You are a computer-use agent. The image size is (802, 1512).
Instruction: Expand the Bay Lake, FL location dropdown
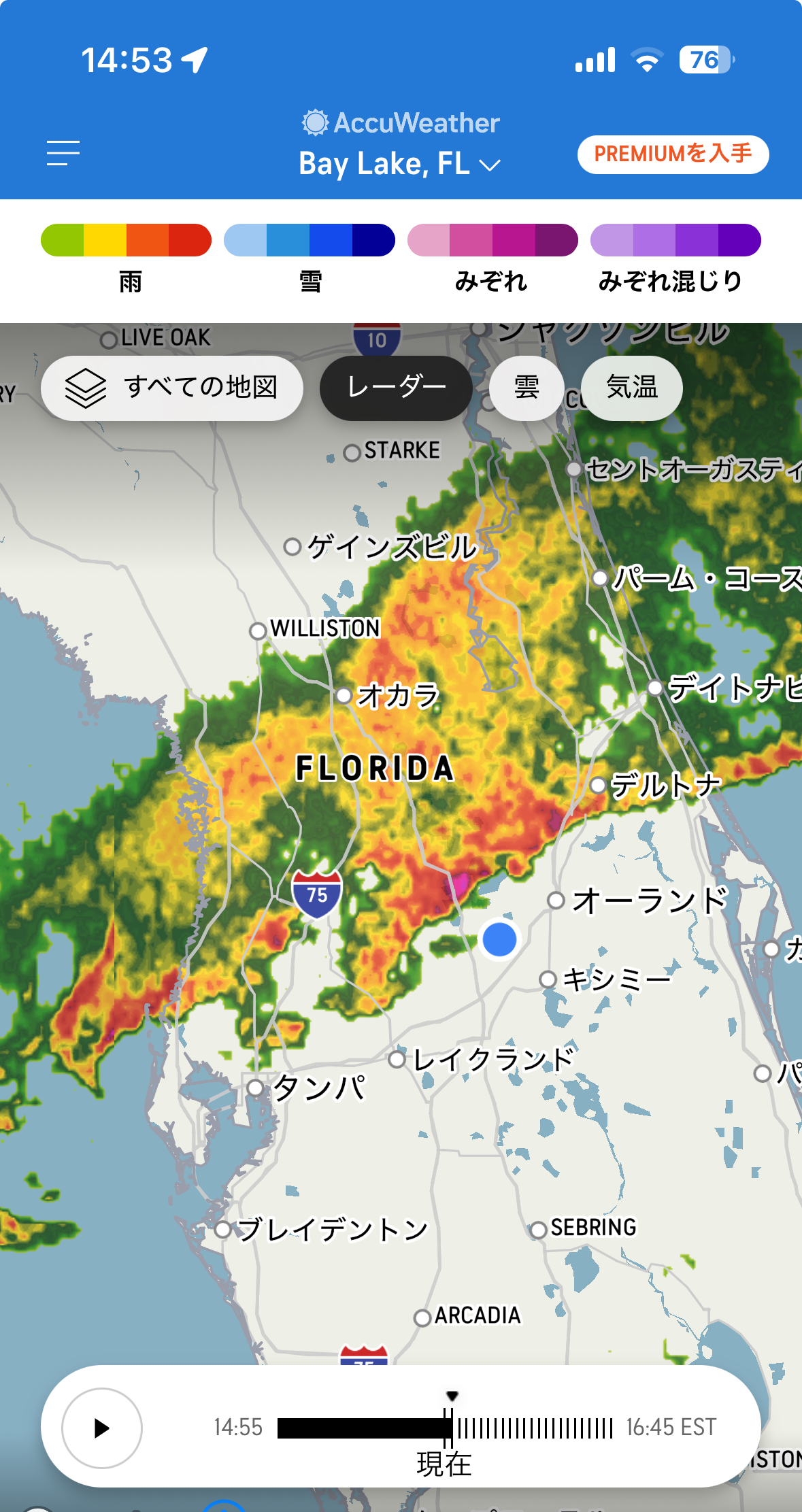coord(399,164)
